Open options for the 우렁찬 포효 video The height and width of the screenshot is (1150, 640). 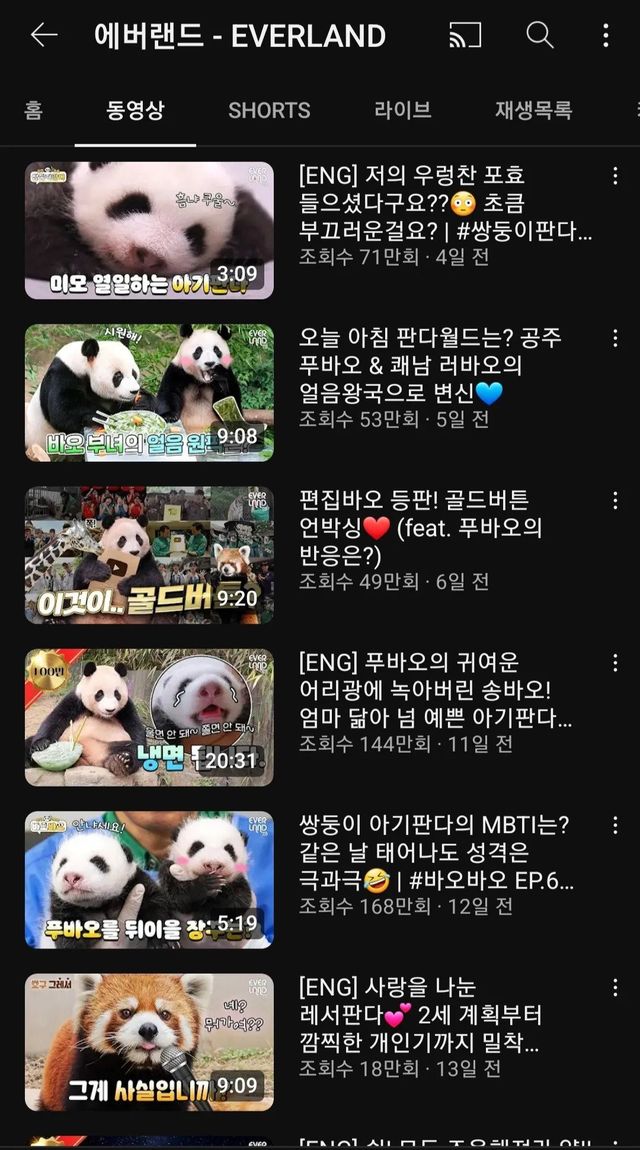click(x=614, y=176)
